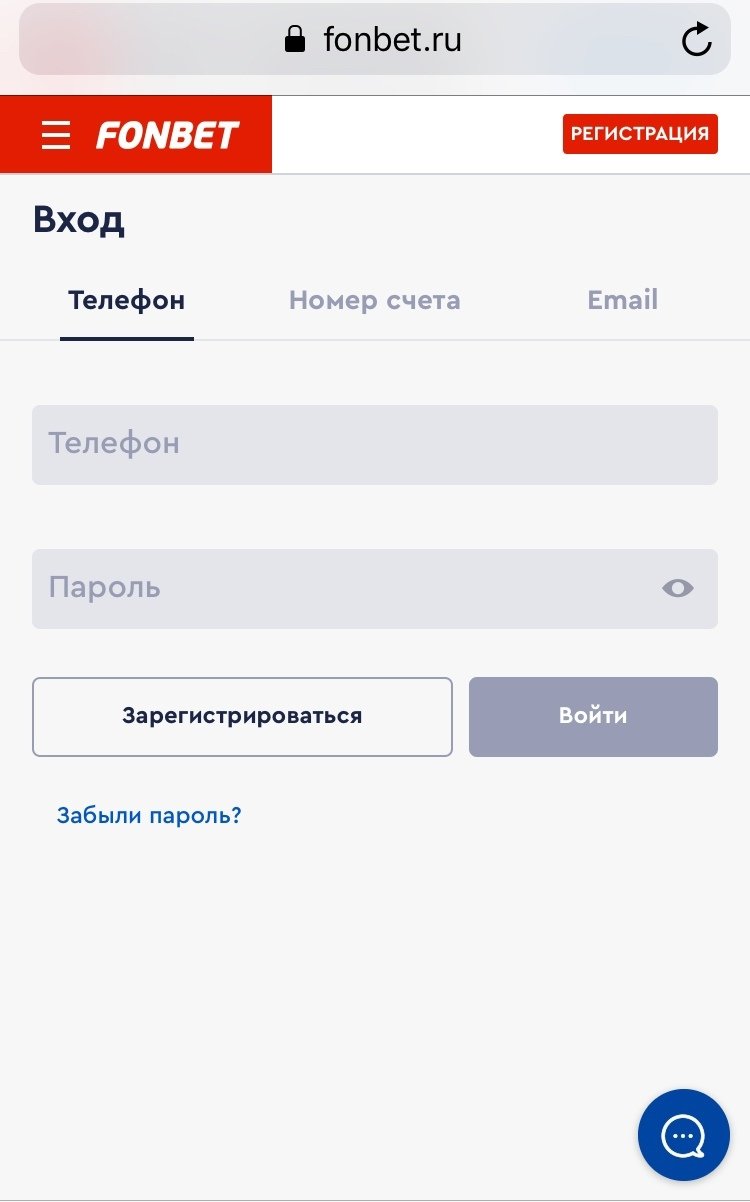Open the support chat bubble
This screenshot has width=750, height=1202.
(x=684, y=1135)
